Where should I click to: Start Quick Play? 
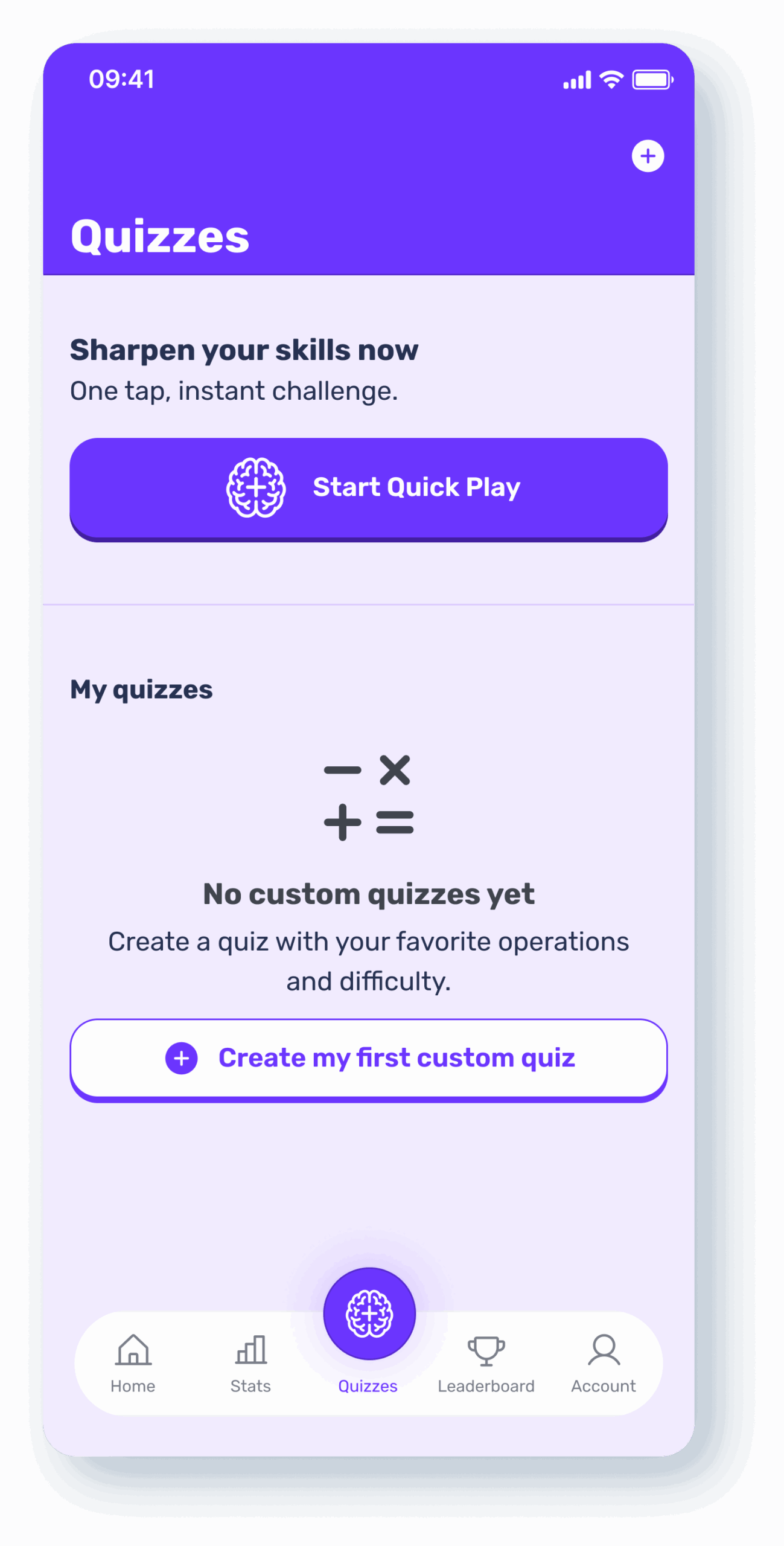tap(368, 488)
